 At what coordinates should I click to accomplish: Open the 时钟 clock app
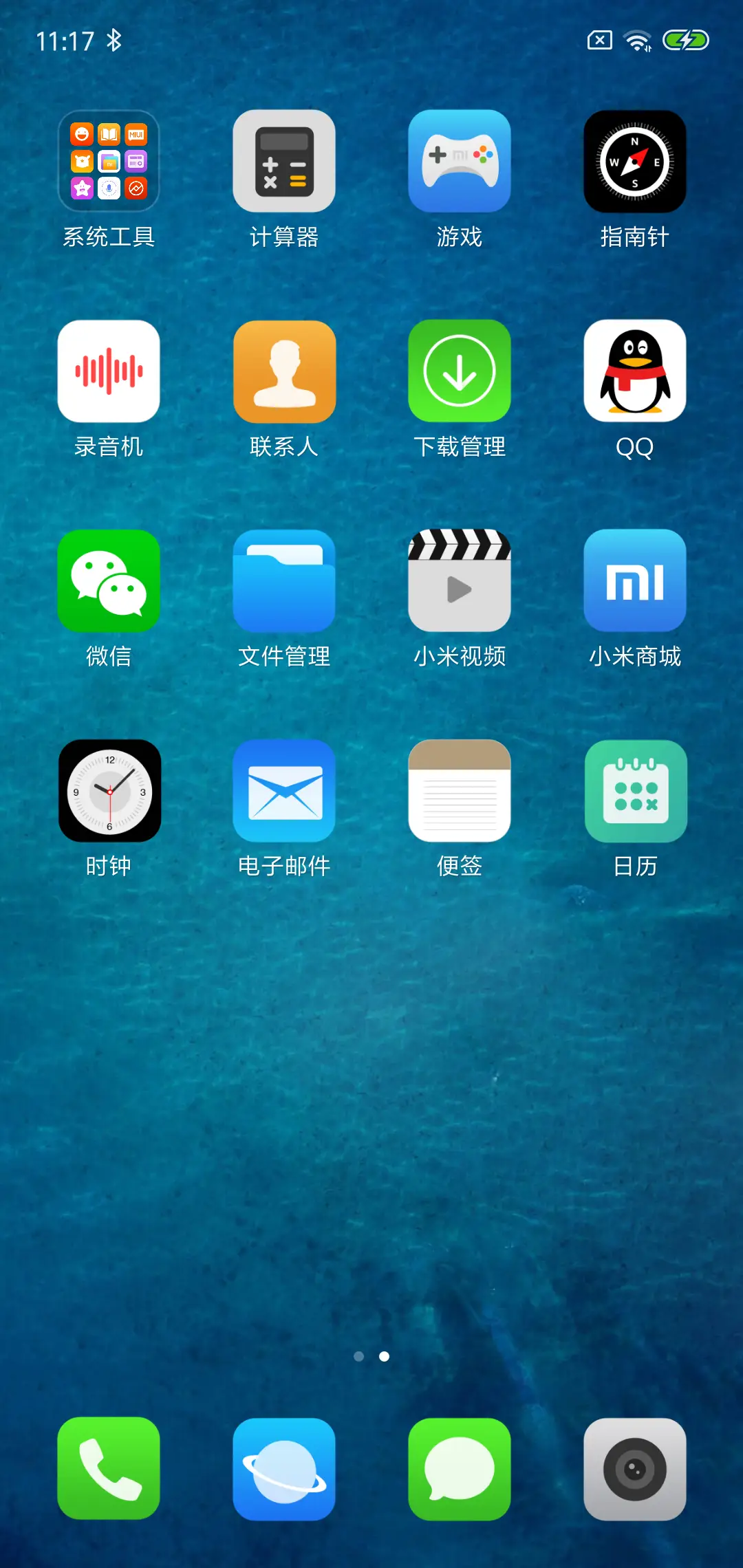[x=109, y=791]
